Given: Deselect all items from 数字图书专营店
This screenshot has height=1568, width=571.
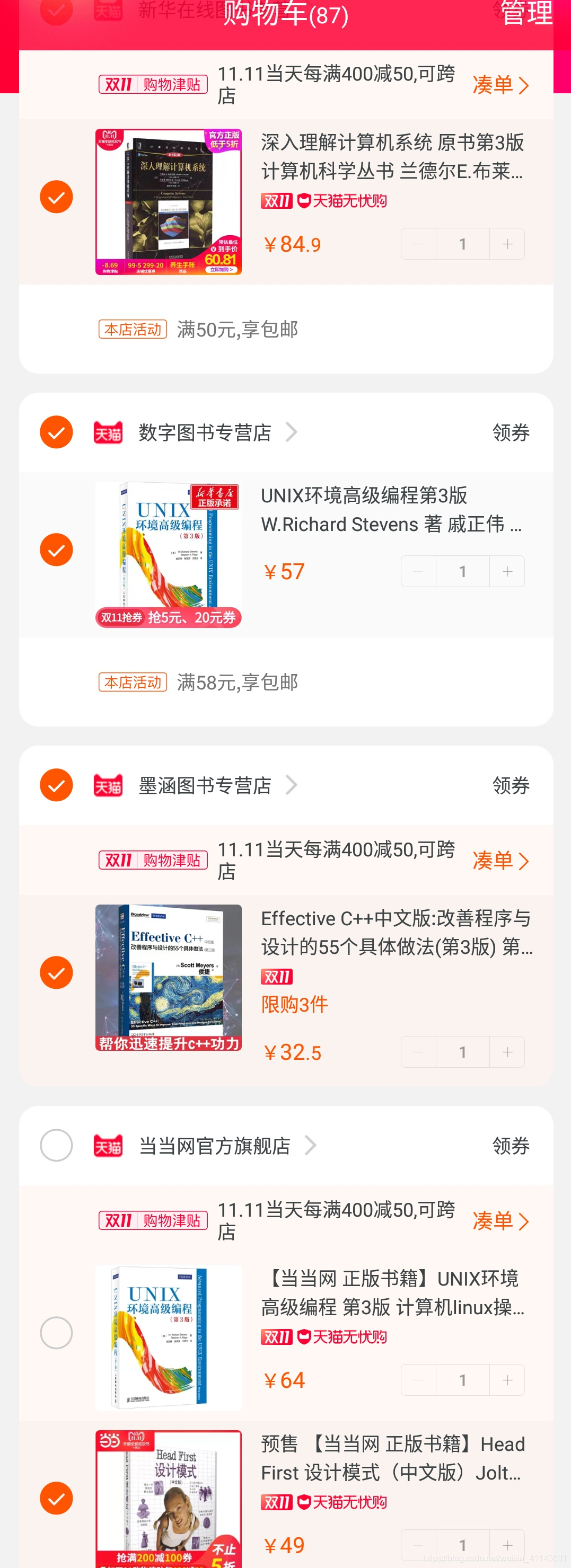Looking at the screenshot, I should tap(56, 432).
